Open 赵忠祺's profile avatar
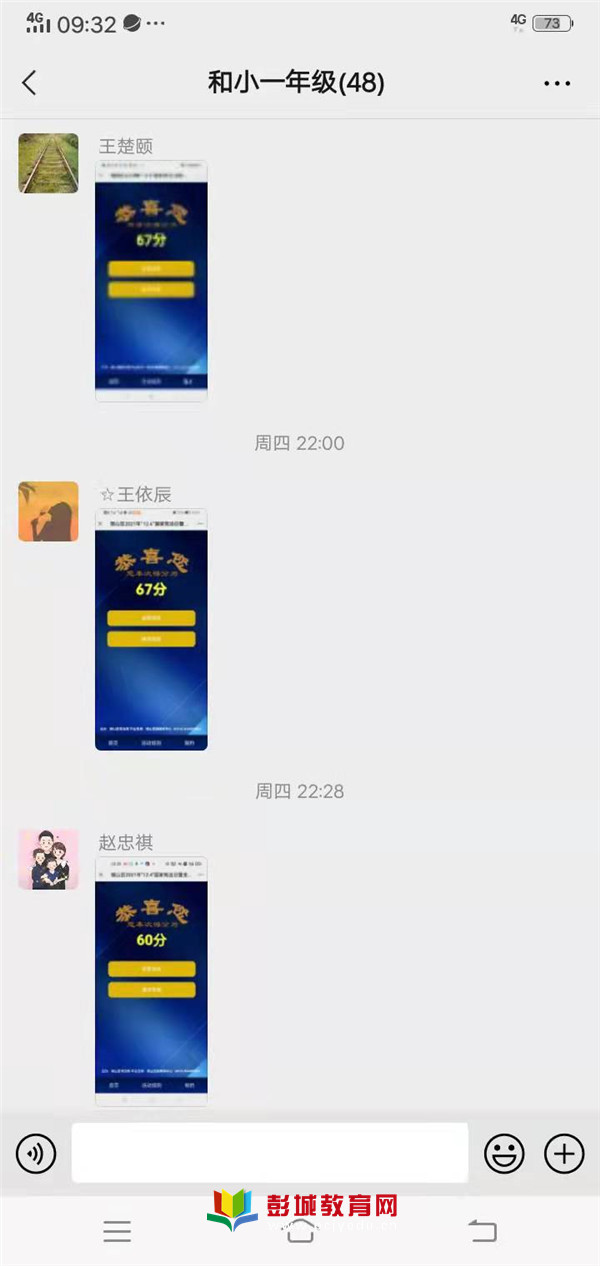 pos(48,859)
